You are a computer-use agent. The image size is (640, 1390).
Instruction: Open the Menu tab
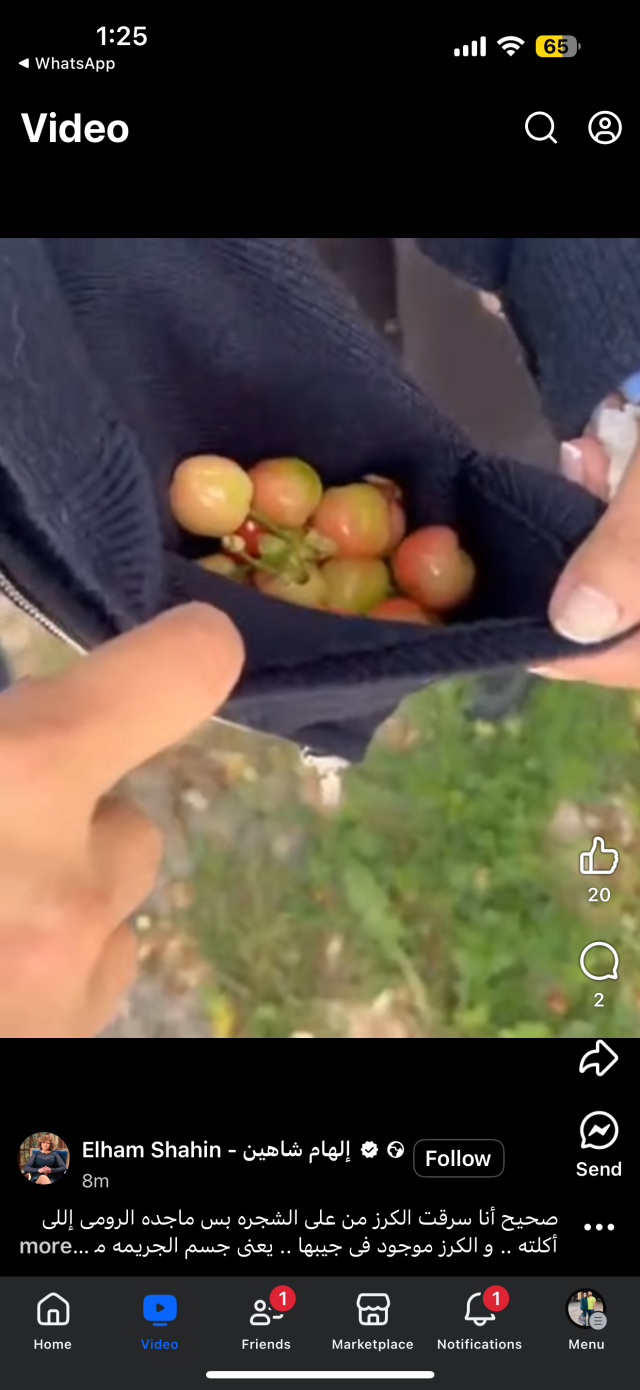pyautogui.click(x=586, y=1320)
